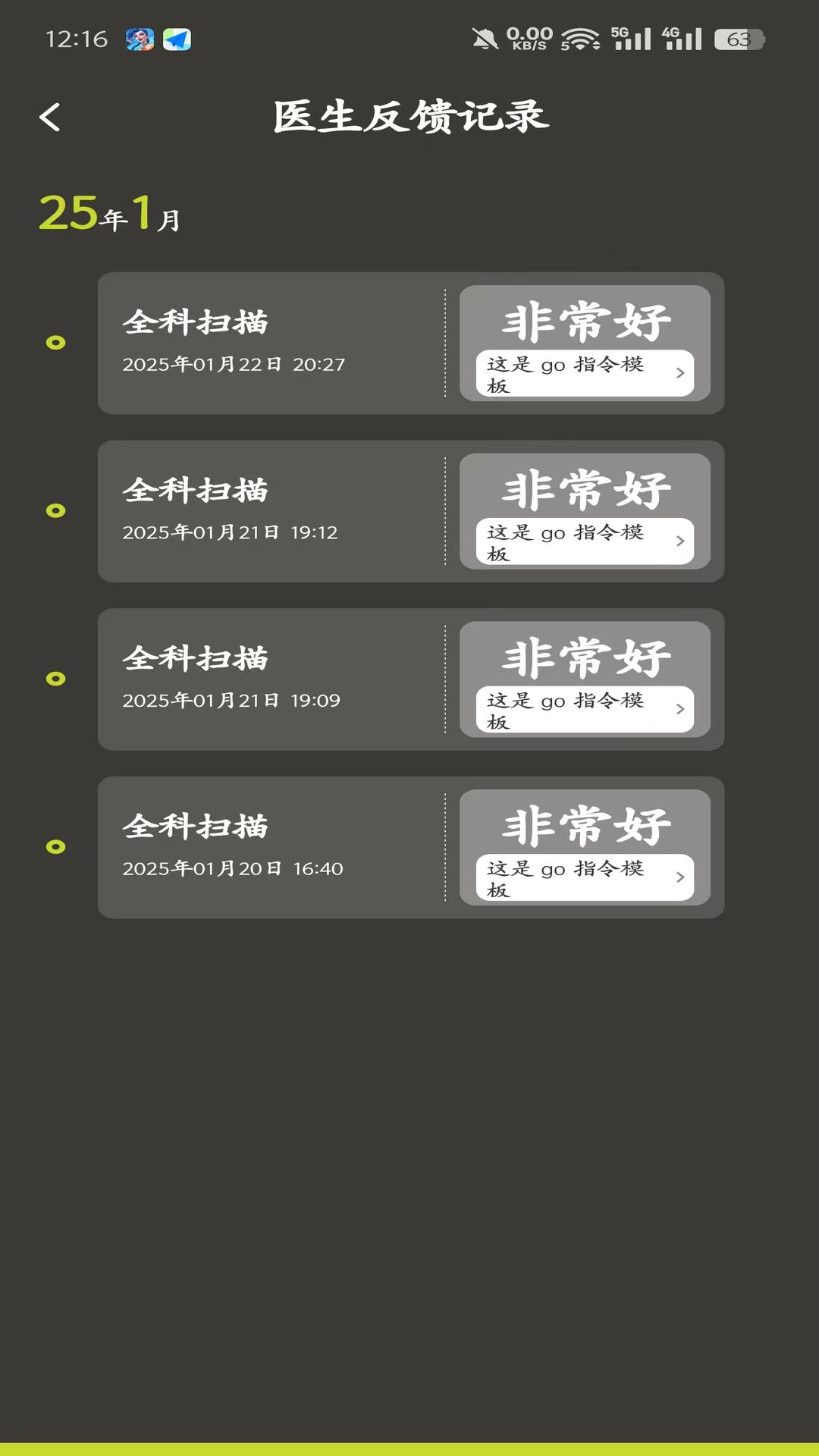Viewport: 819px width, 1456px height.
Task: Tap the 非常好 stamp on the 19:09 record
Action: click(x=588, y=657)
